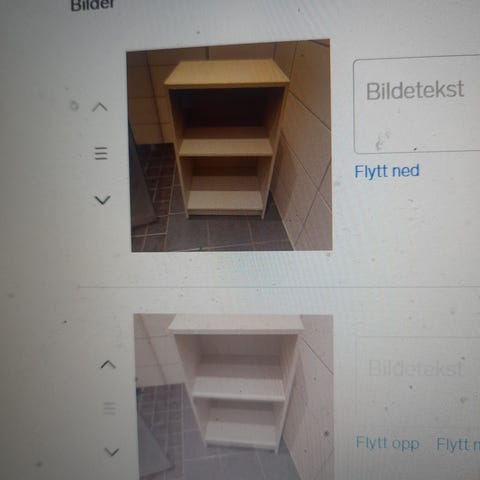Move the first image up with the arrow
Viewport: 480px width, 480px height.
pos(100,107)
